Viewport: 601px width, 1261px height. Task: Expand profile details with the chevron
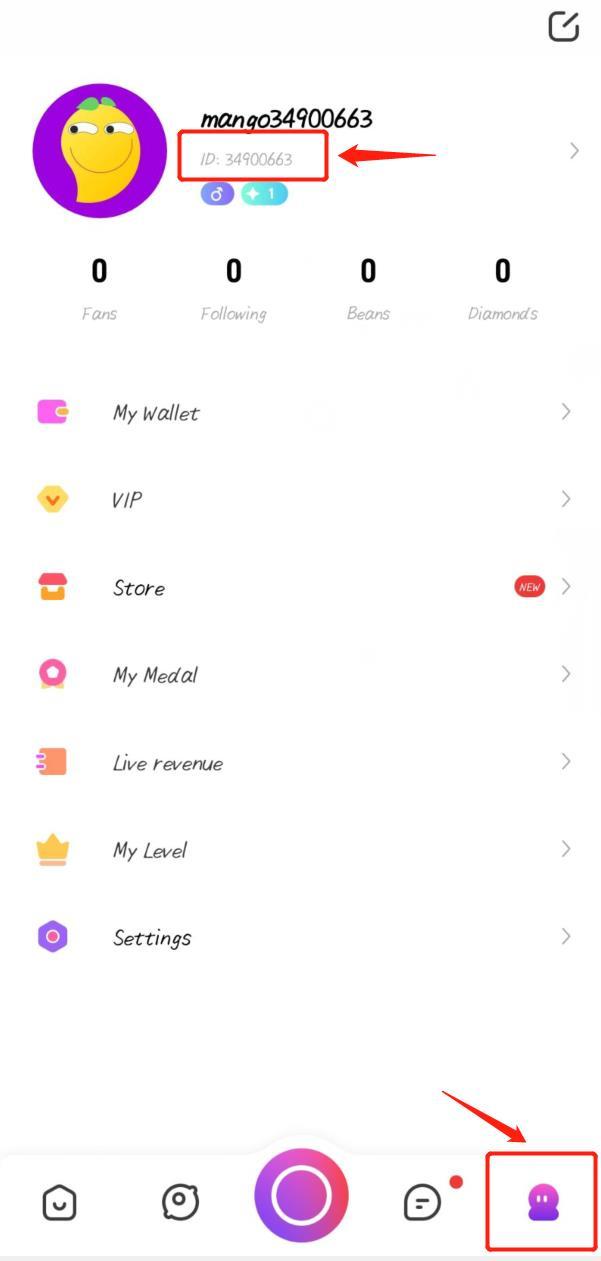tap(574, 151)
